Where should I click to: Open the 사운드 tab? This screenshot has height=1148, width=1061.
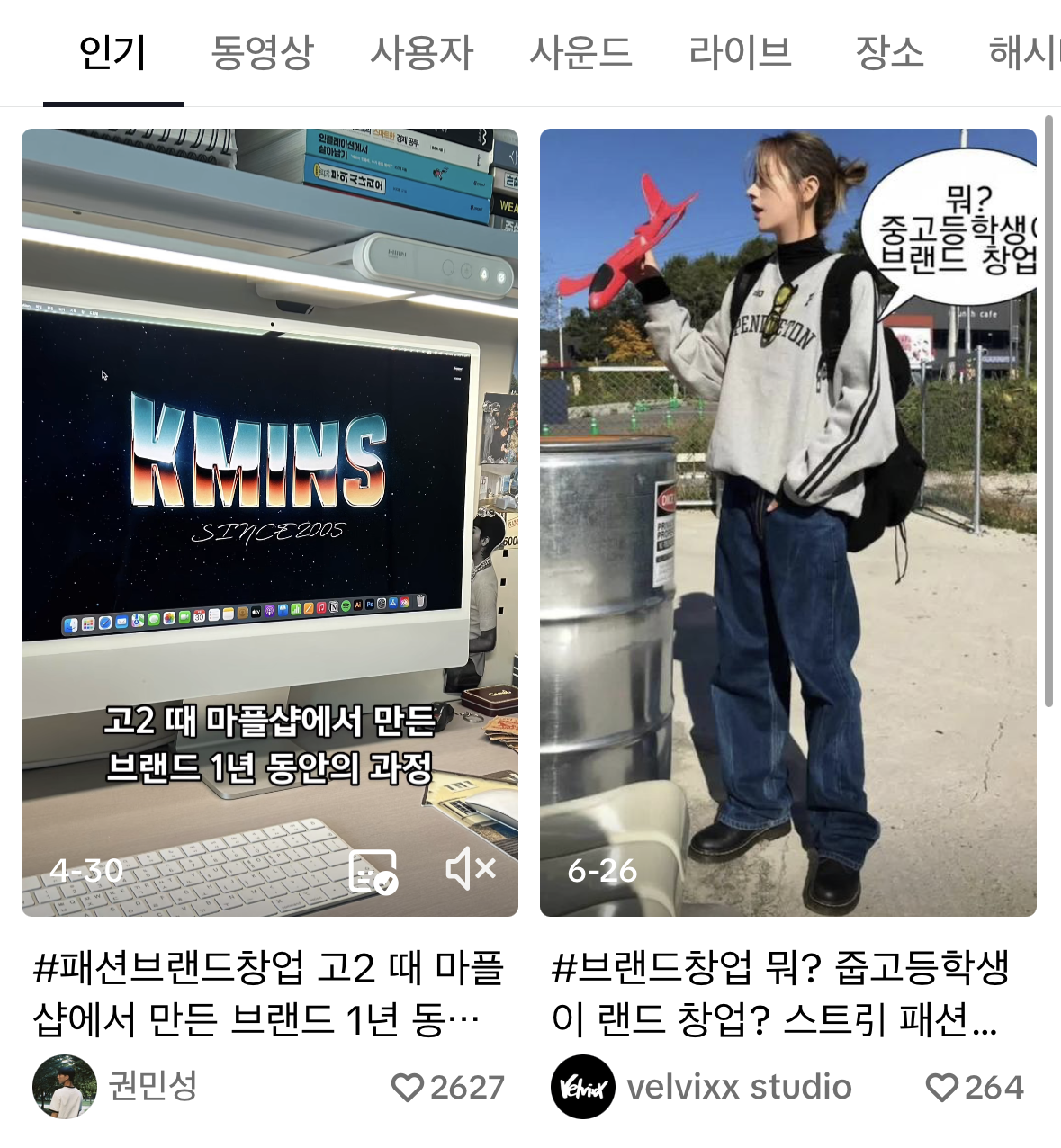tap(580, 52)
